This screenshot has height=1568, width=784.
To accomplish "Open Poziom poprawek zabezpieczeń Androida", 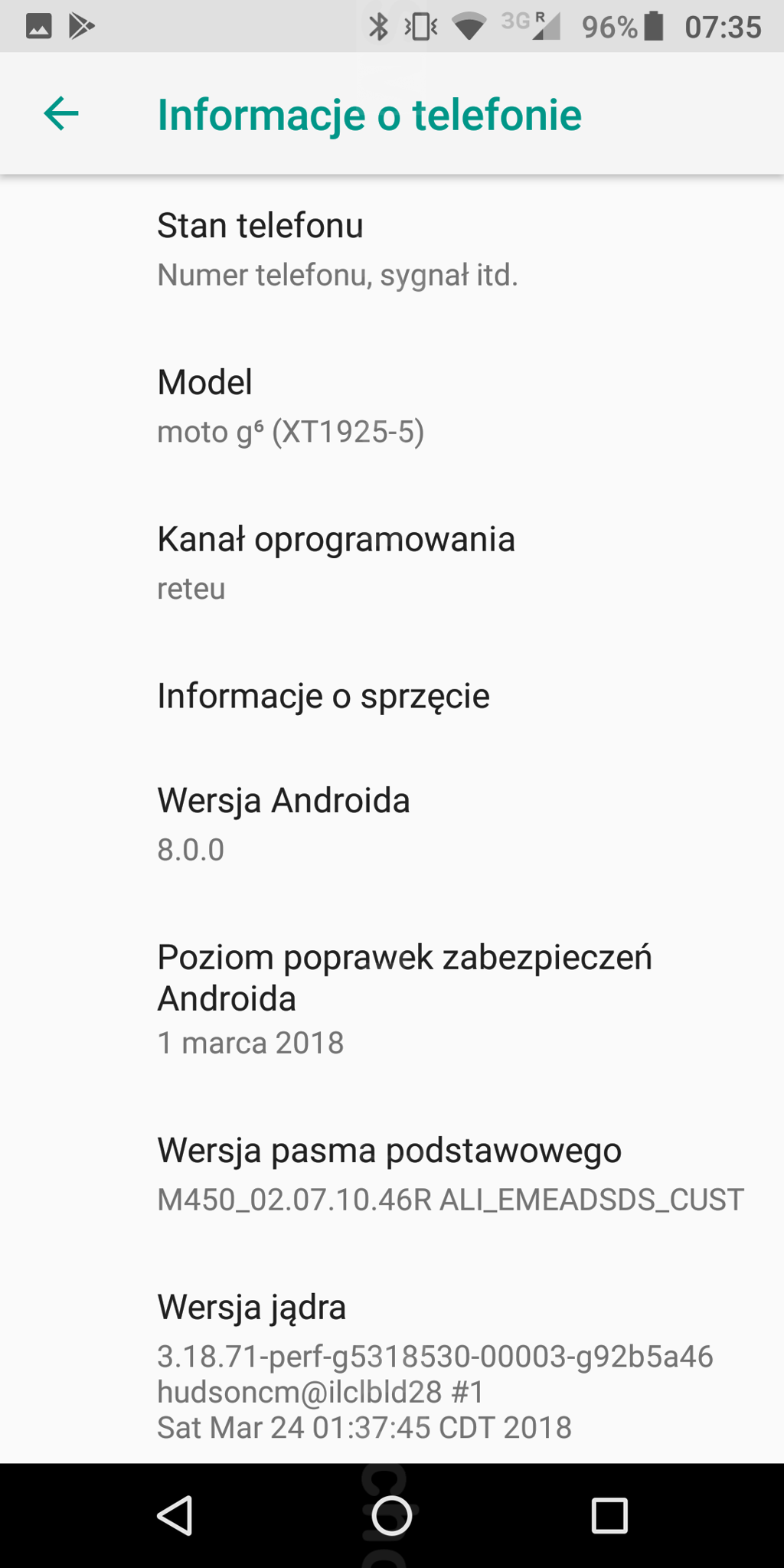I will point(392,998).
